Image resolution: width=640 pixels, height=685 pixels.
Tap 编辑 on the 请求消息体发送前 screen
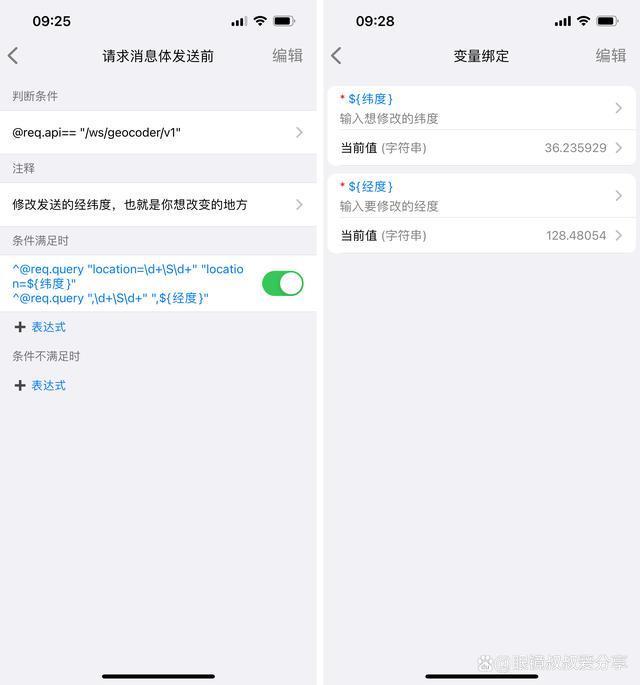(287, 56)
